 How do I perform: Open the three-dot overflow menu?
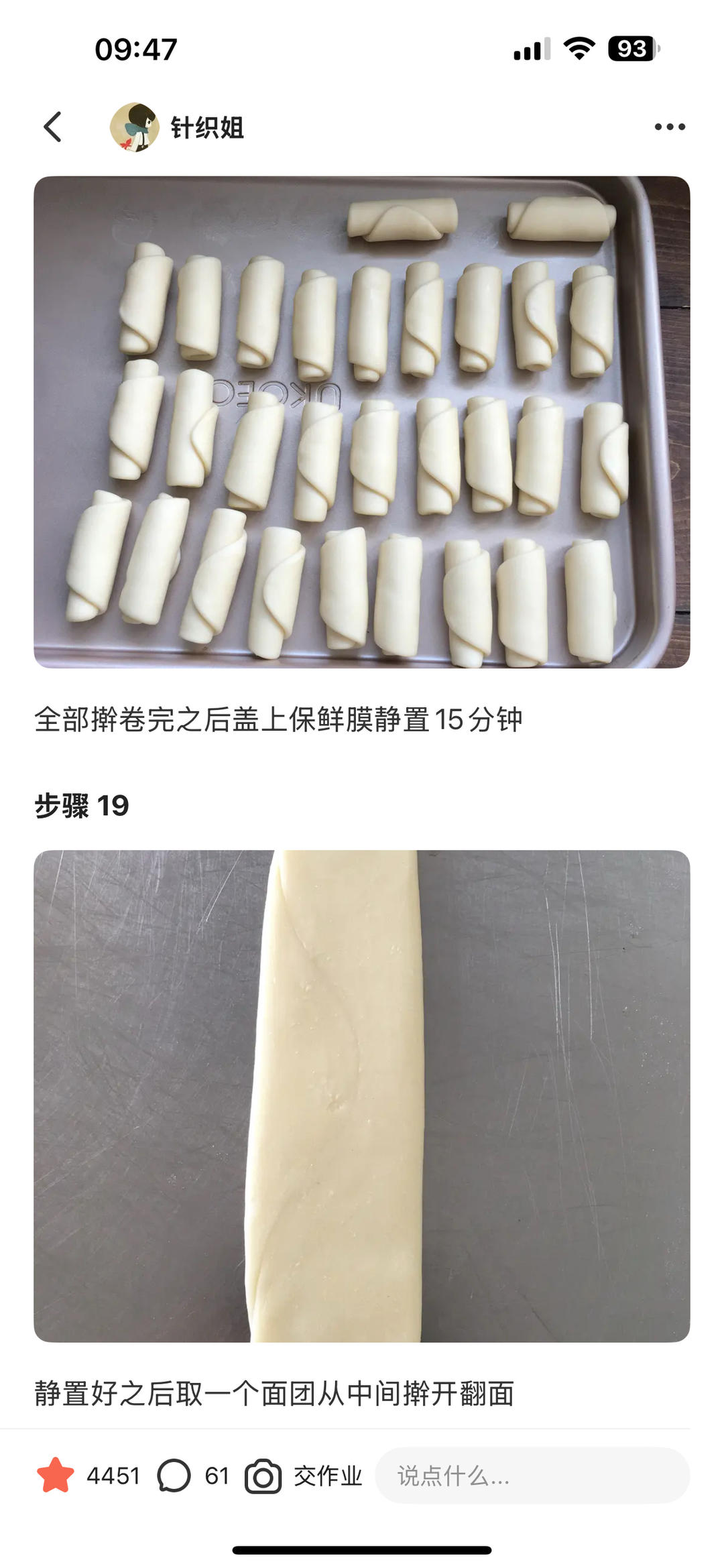[670, 127]
